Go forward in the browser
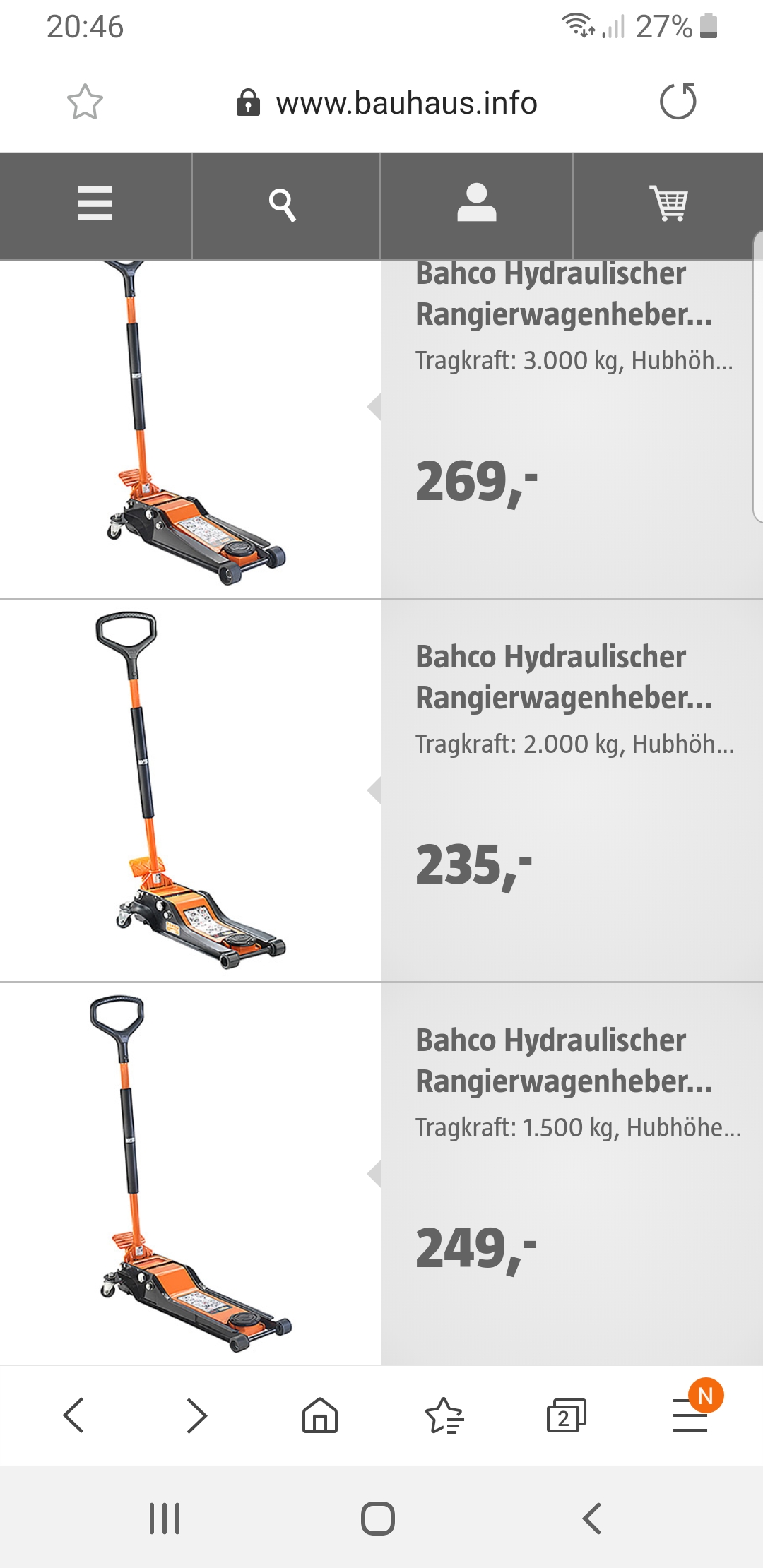The width and height of the screenshot is (763, 1568). click(197, 1415)
